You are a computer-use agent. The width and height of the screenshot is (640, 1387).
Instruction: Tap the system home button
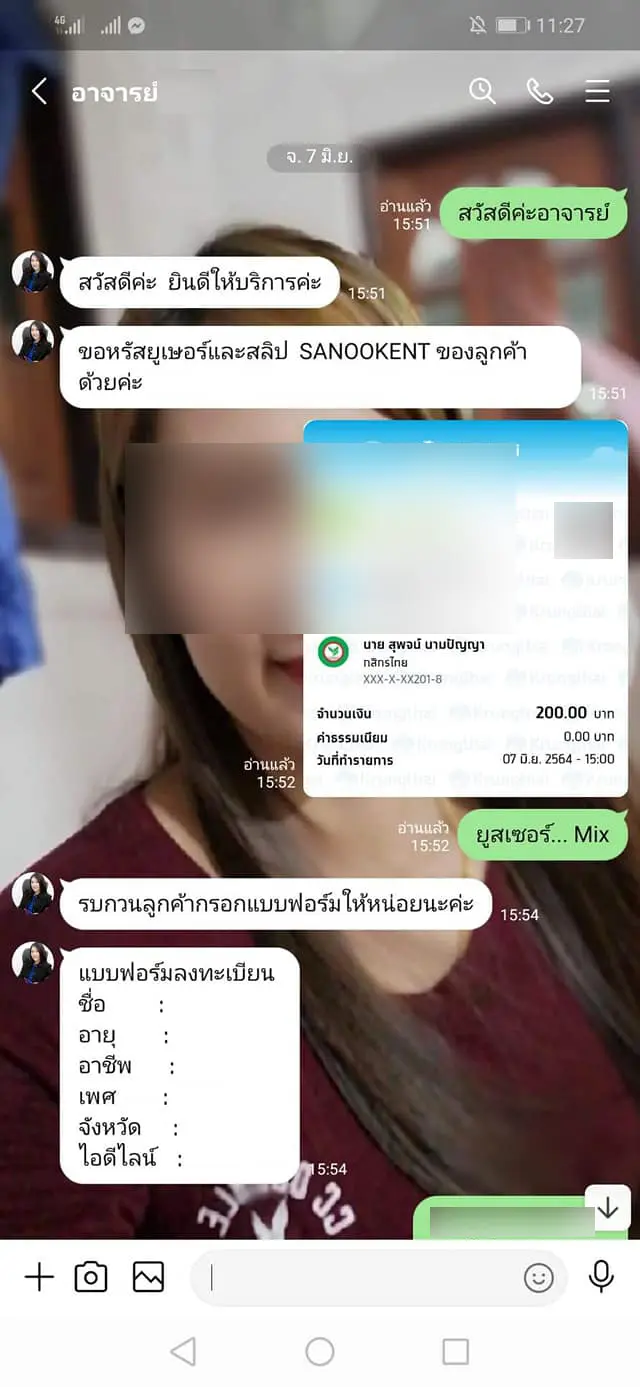click(320, 1352)
